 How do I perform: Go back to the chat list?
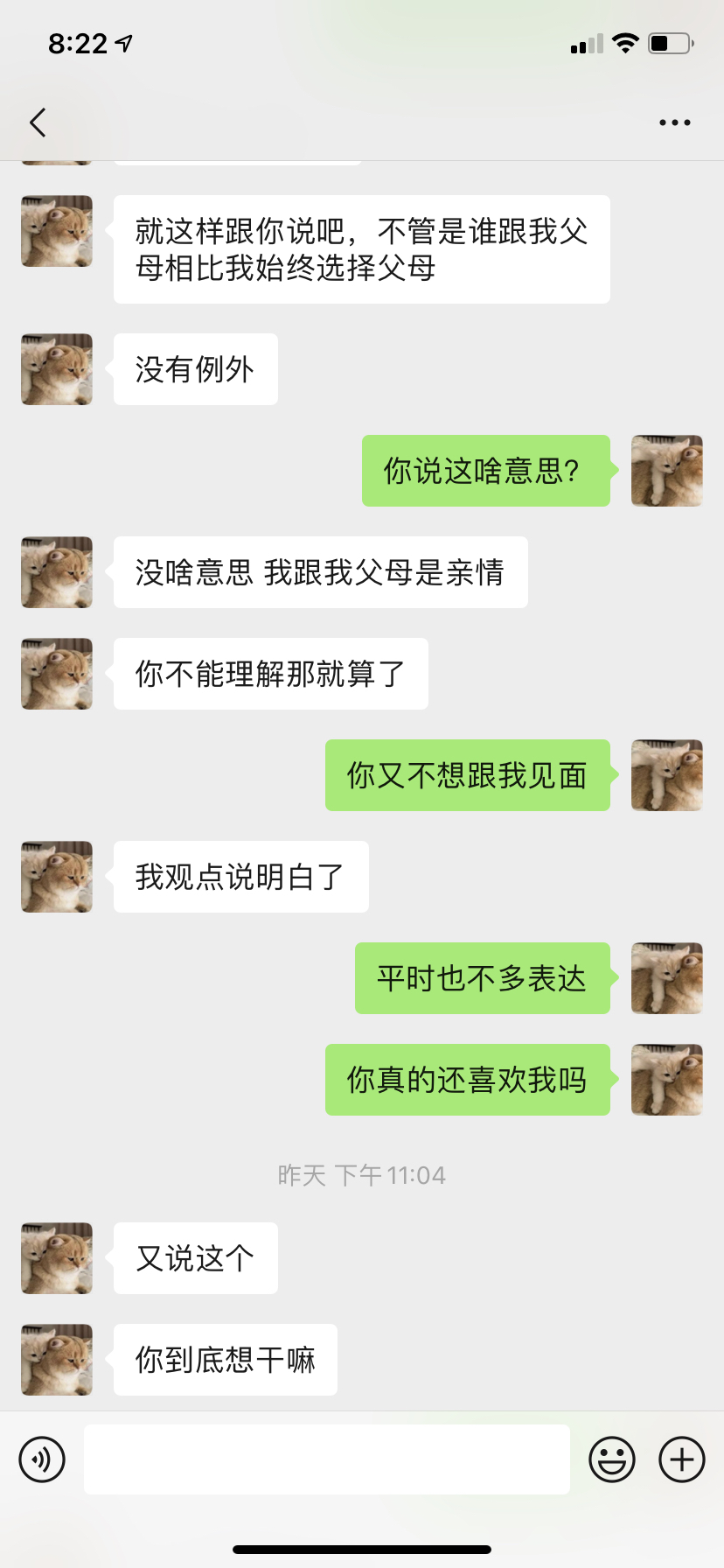38,122
